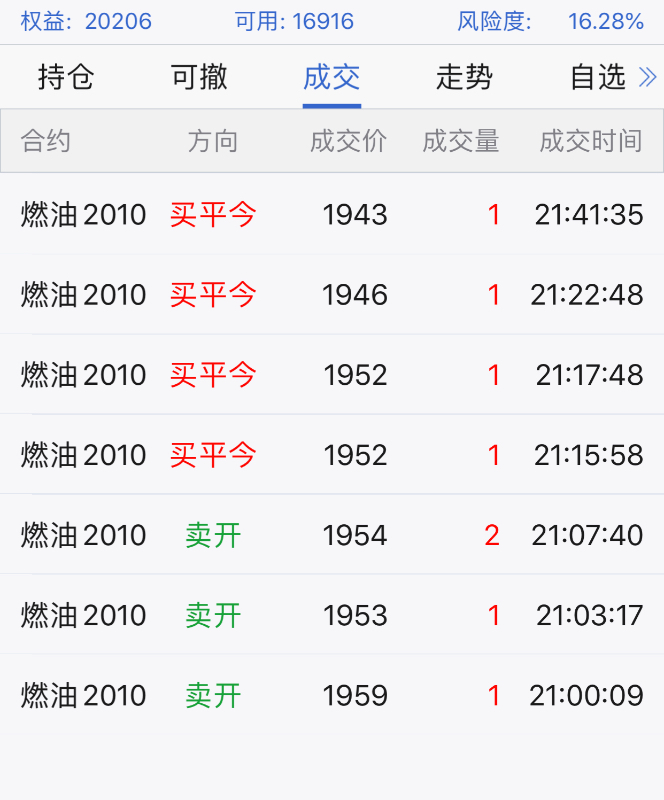View the 燃油2010 trade at 21:15:58
Screen dimensions: 664x800
pyautogui.click(x=332, y=454)
